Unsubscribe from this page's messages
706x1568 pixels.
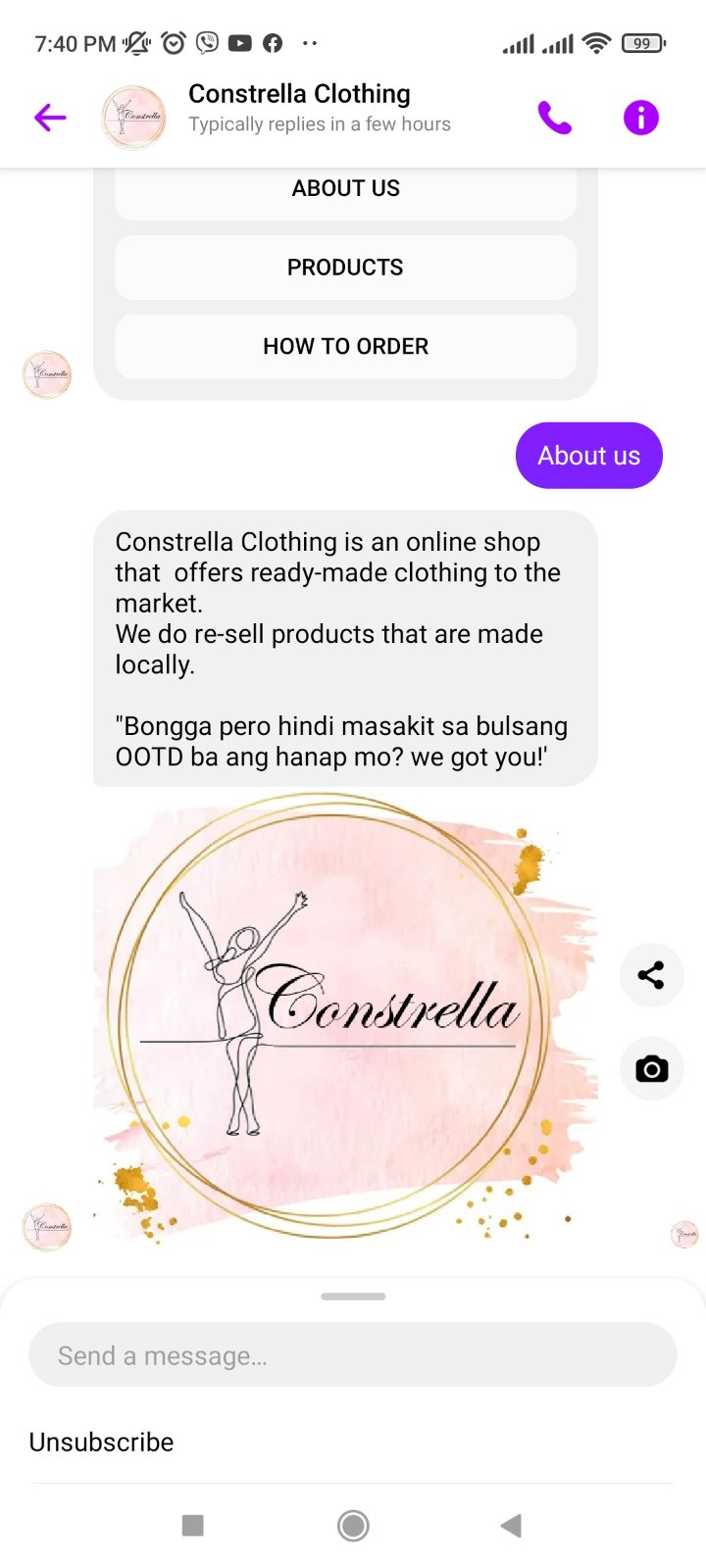(102, 1443)
